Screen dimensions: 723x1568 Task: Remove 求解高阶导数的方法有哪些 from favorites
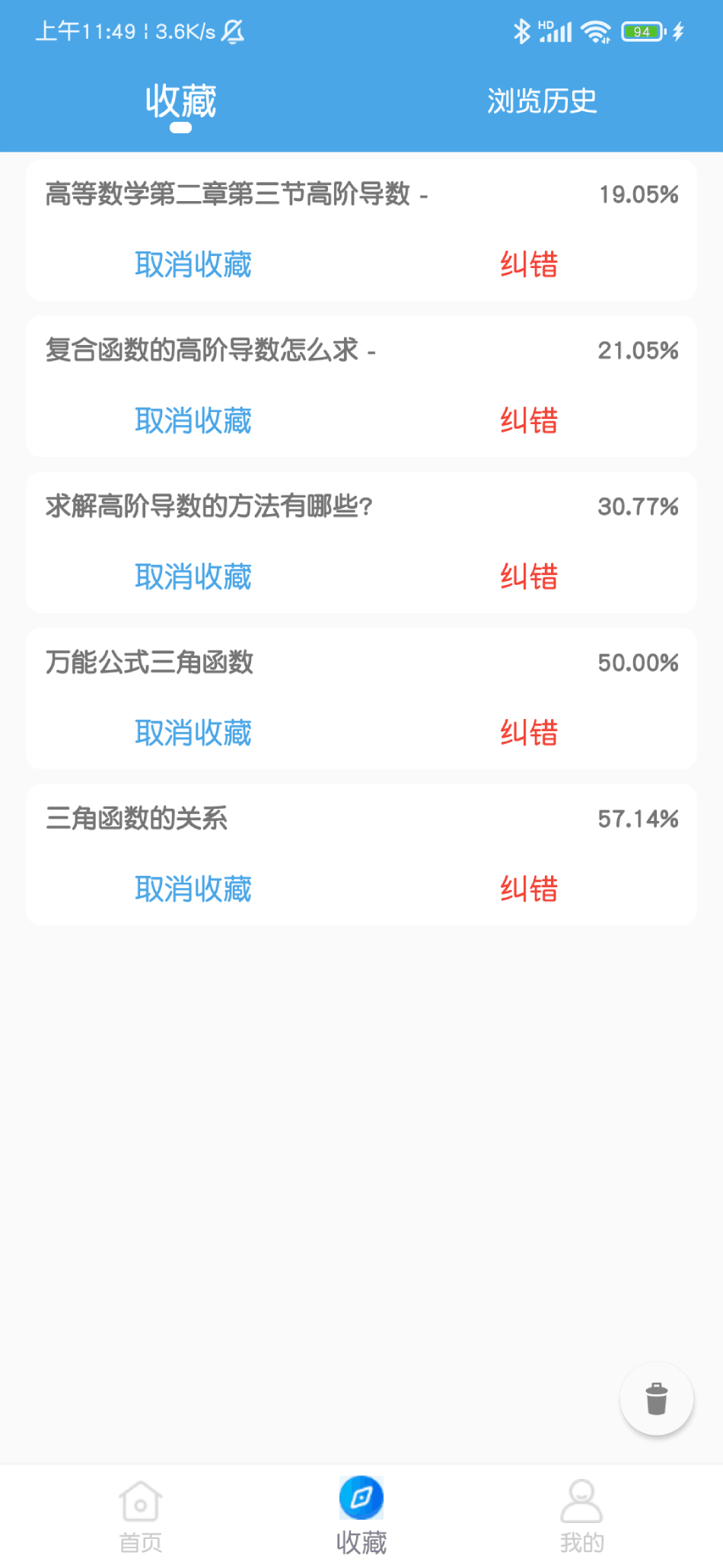pyautogui.click(x=193, y=576)
